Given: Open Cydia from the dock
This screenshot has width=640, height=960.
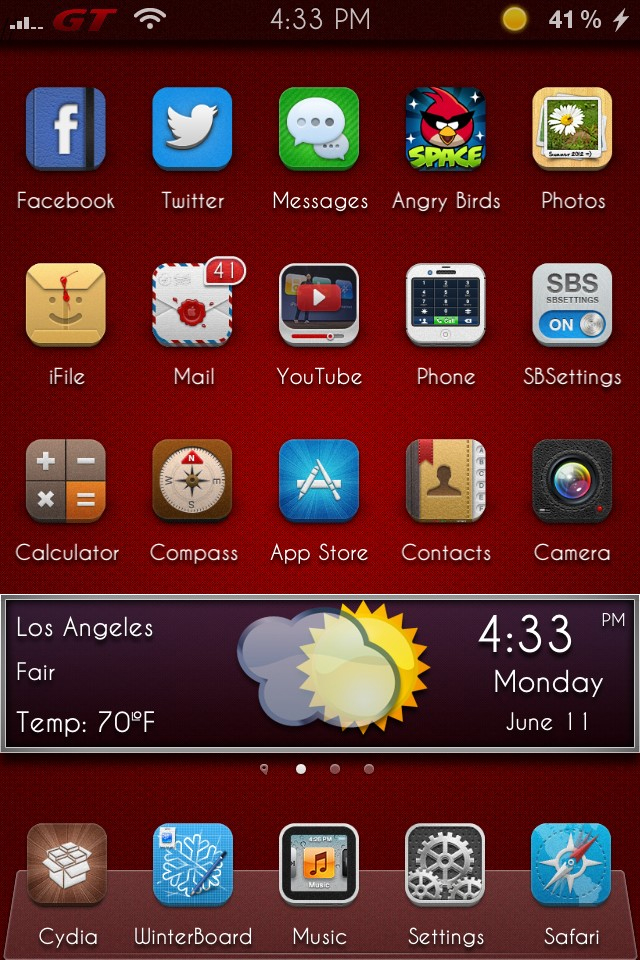Looking at the screenshot, I should coord(66,864).
